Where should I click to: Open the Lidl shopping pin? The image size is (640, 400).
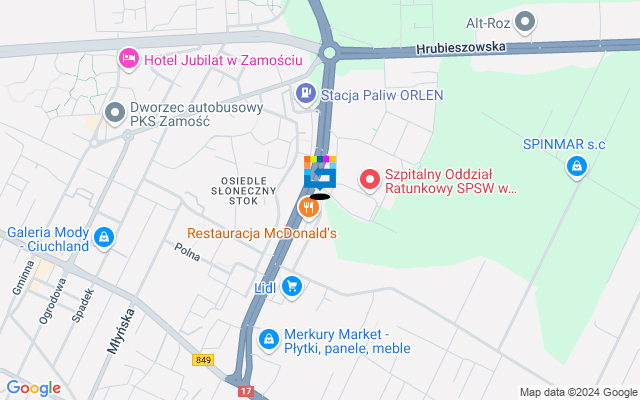[292, 288]
